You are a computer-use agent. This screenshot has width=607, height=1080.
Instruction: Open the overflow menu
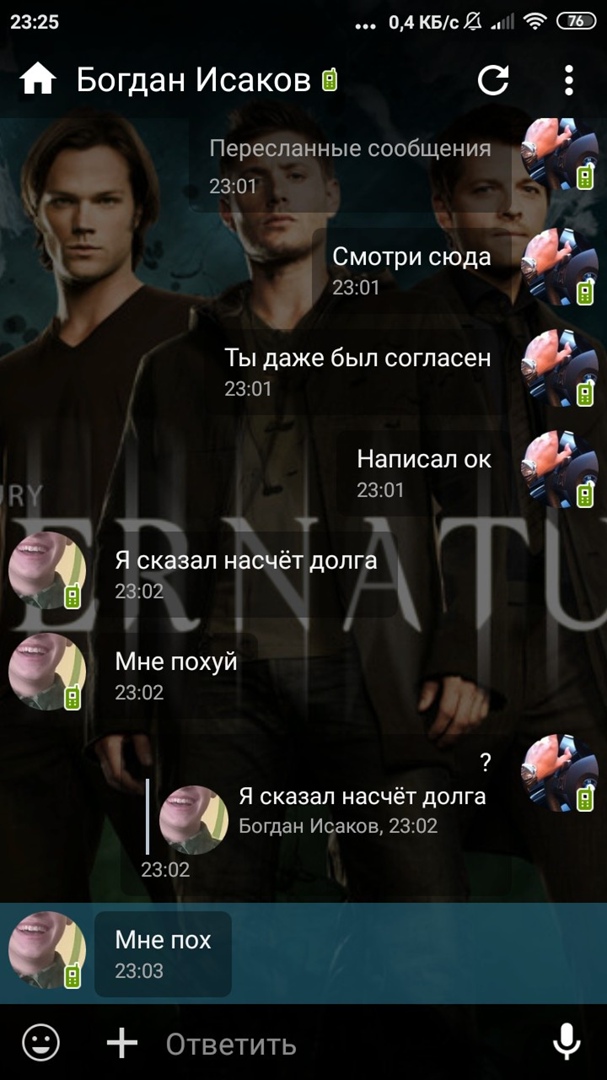tap(568, 80)
